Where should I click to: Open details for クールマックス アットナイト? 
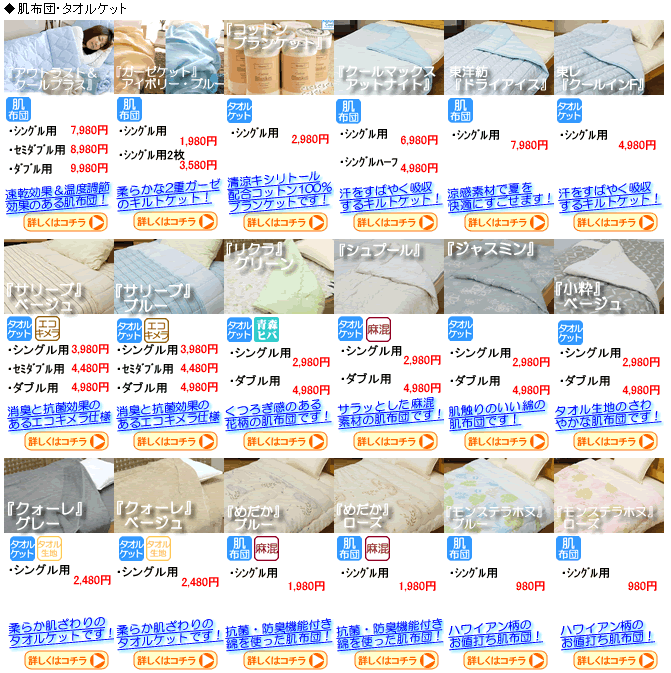[x=395, y=222]
